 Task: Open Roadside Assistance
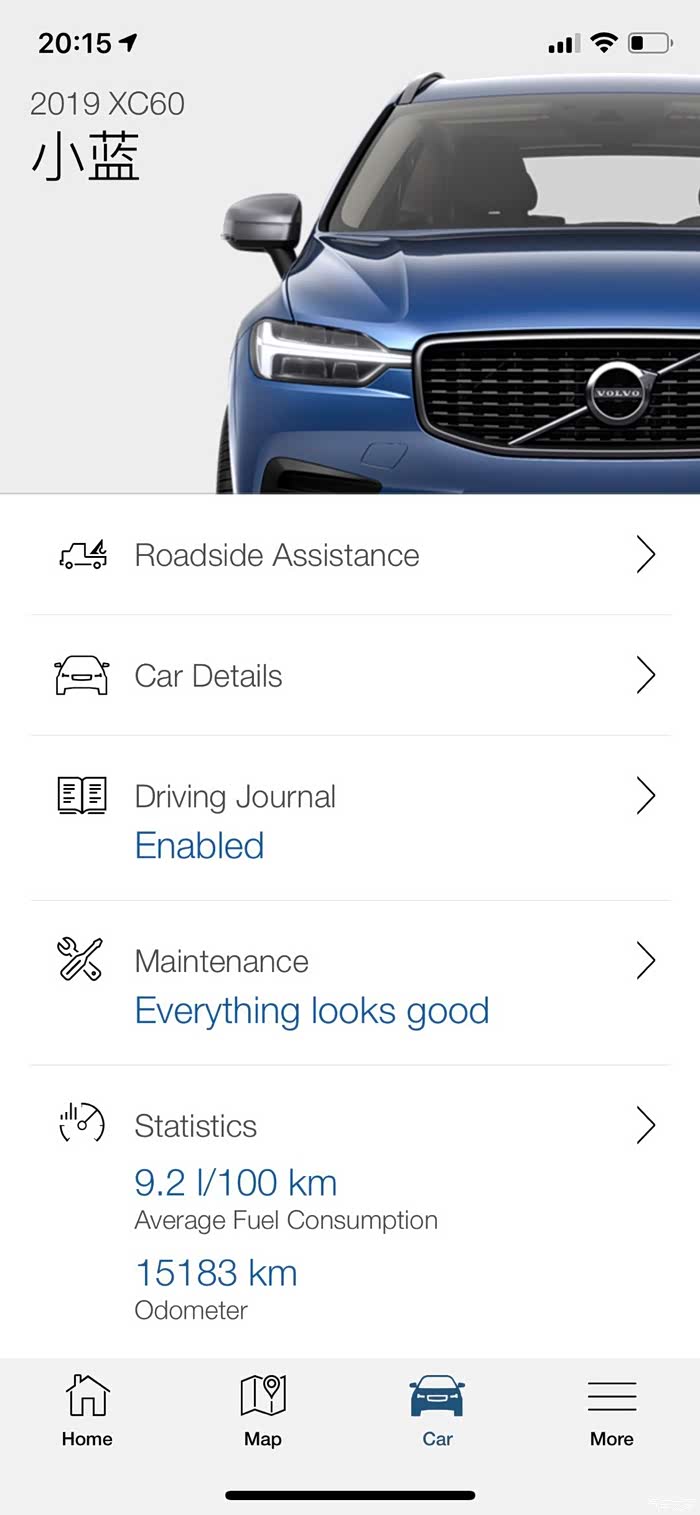click(x=350, y=555)
